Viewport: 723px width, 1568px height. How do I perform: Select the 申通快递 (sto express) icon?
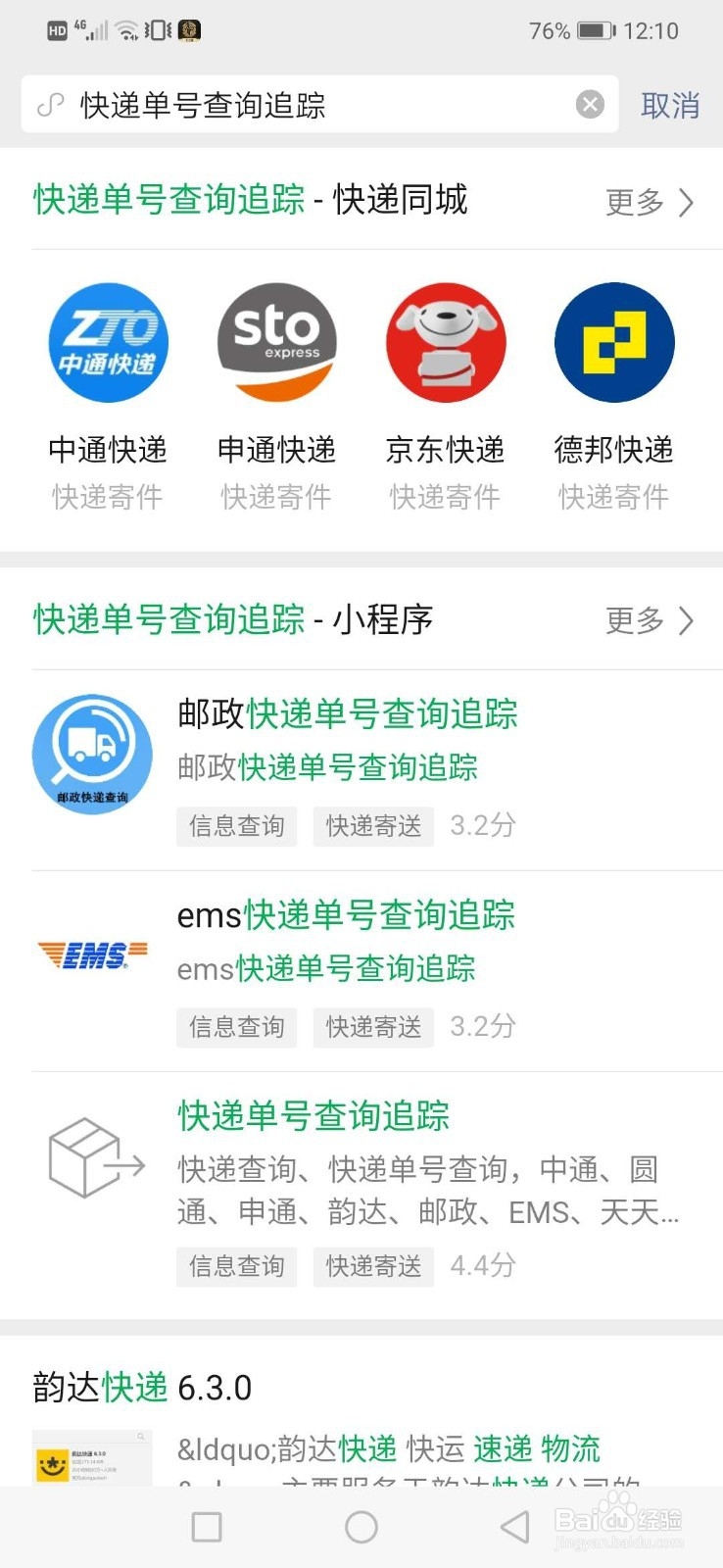(276, 342)
